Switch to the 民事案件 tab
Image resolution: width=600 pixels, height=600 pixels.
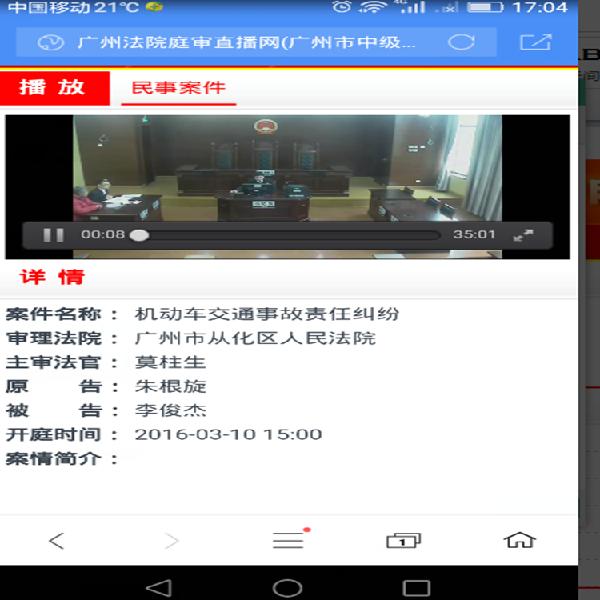[x=179, y=87]
